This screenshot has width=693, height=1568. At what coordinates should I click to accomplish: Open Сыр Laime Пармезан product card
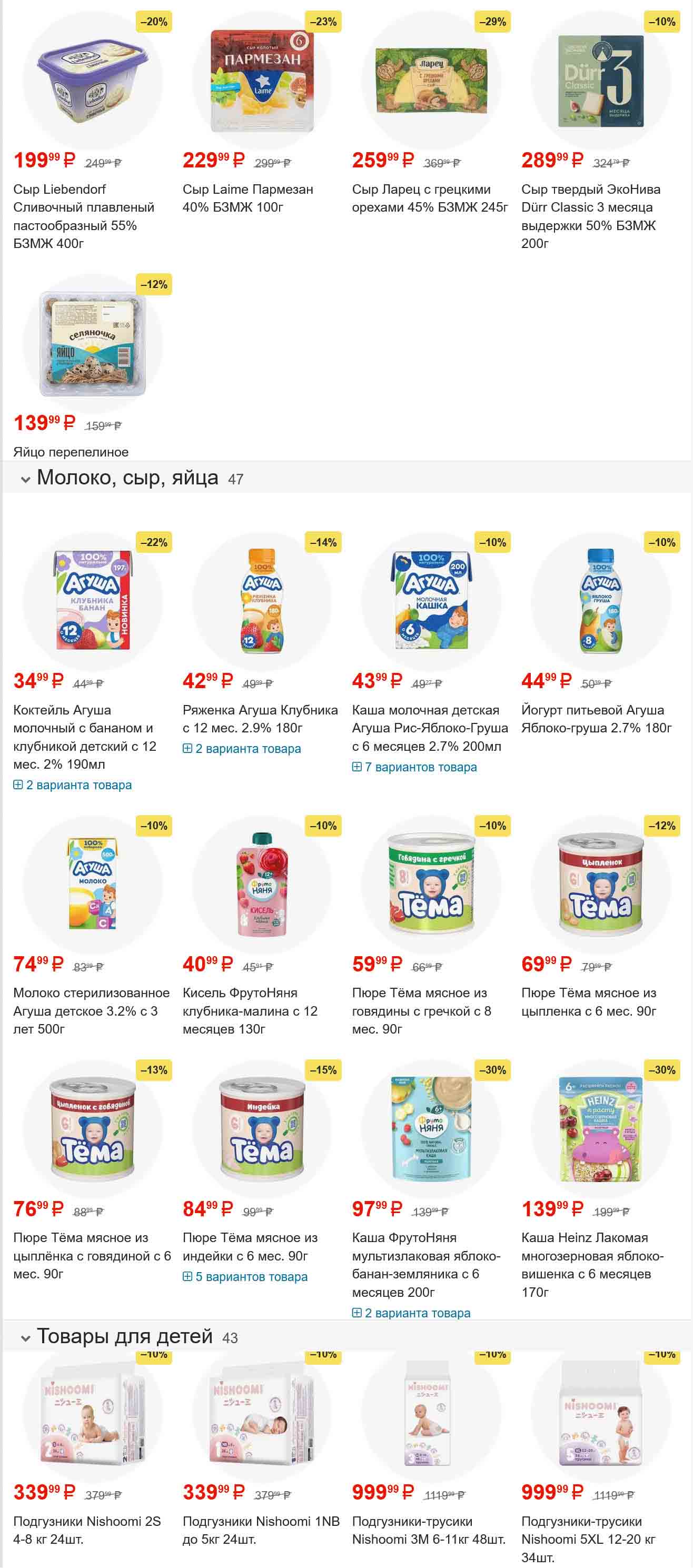point(248,198)
